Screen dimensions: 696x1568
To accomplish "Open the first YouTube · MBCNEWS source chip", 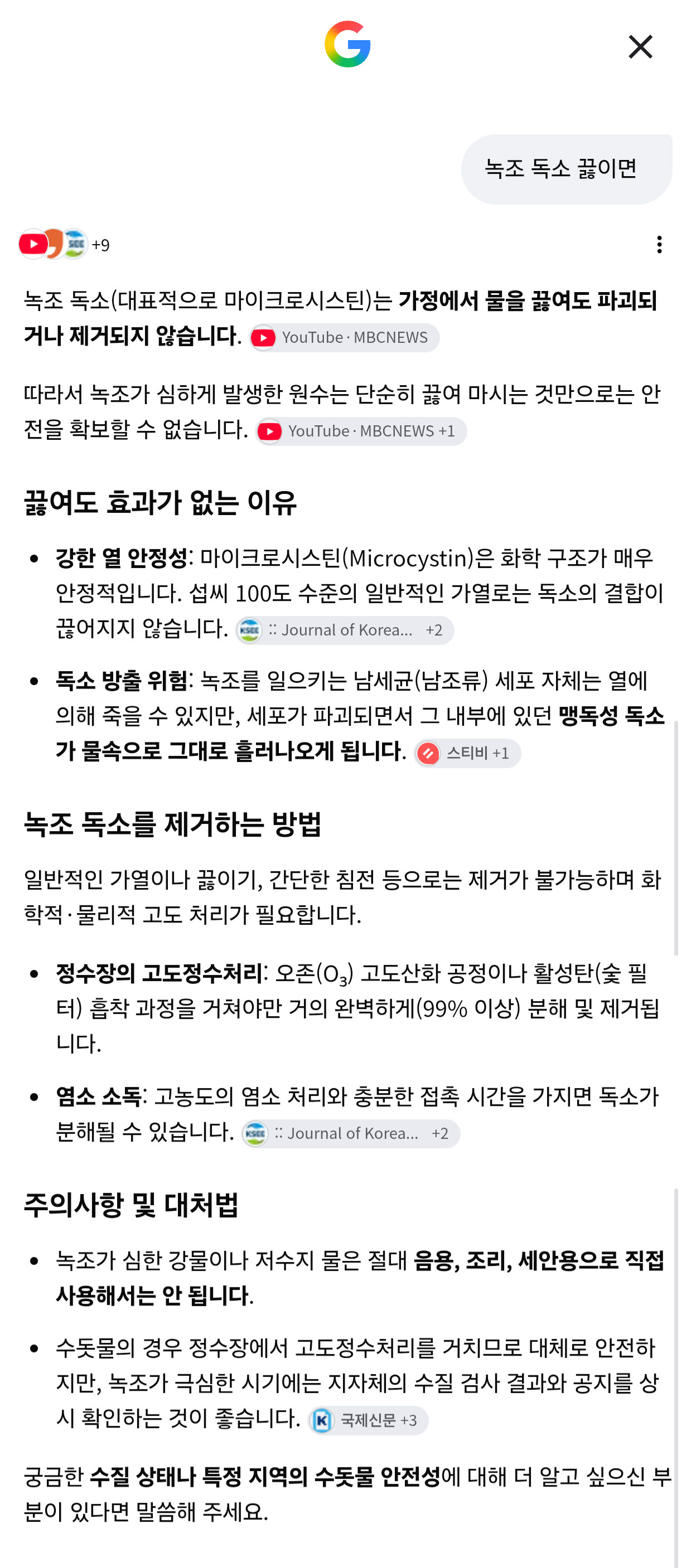I will coord(344,338).
